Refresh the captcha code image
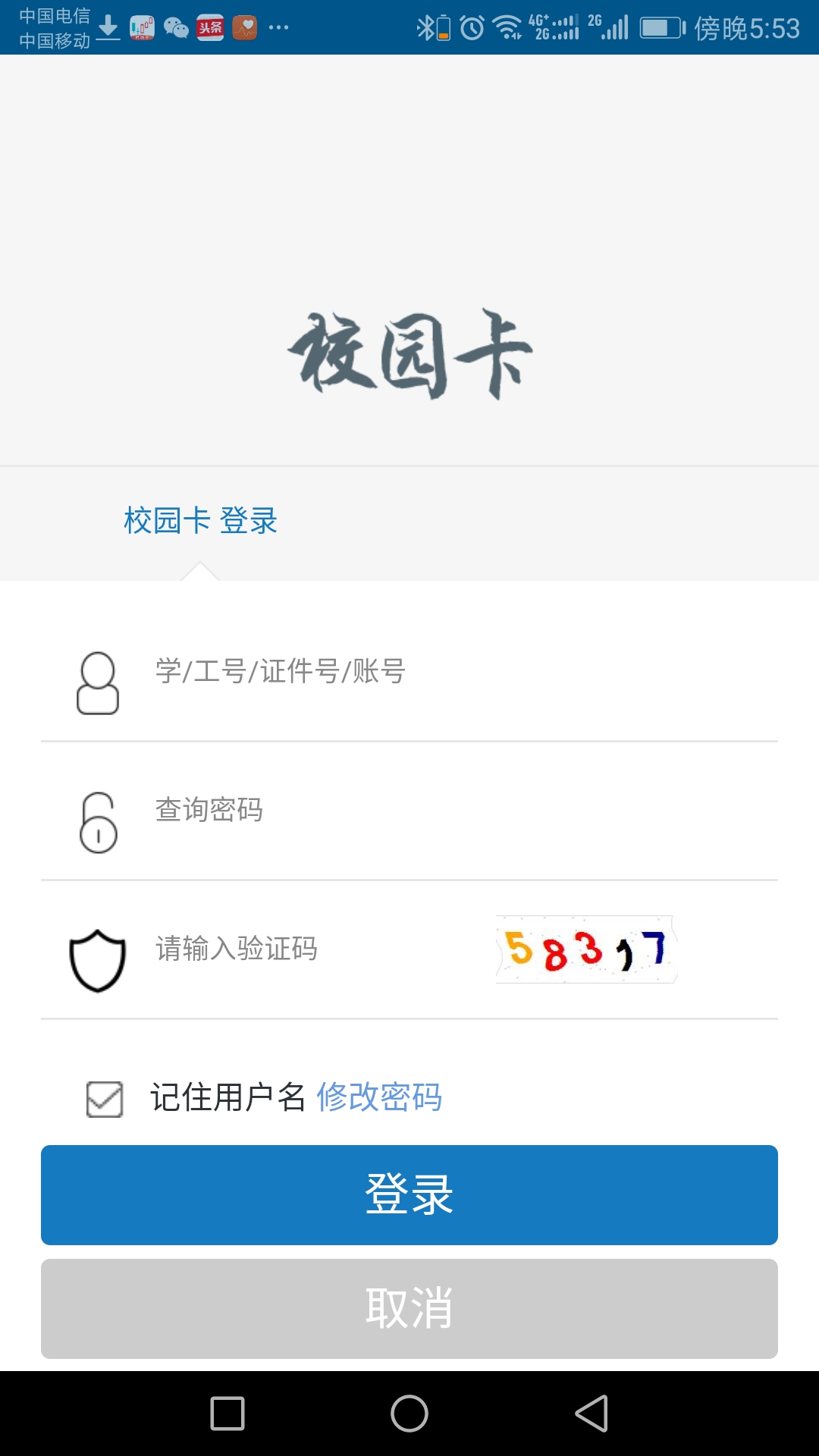This screenshot has height=1456, width=819. click(x=586, y=949)
